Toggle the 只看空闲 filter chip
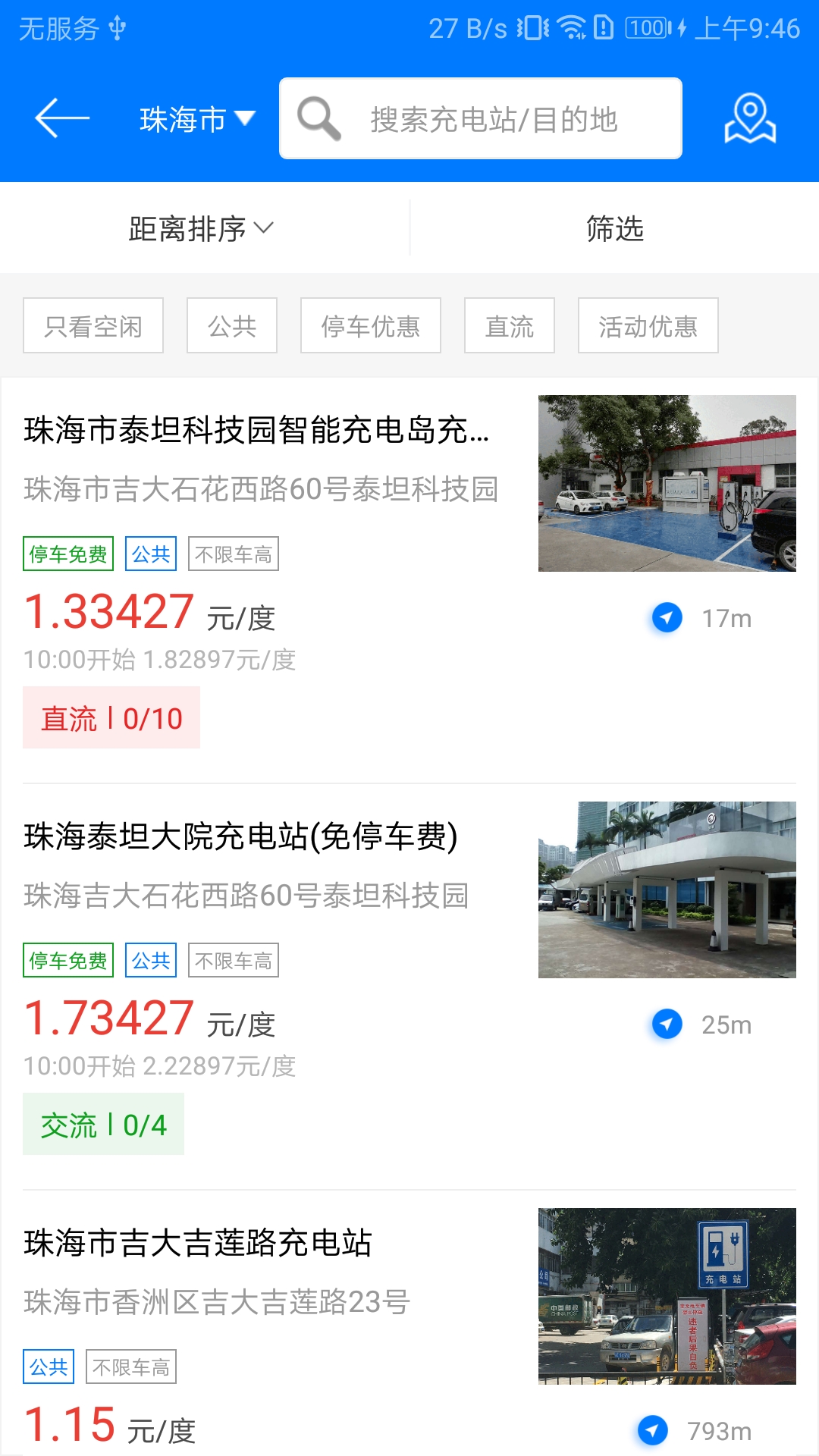Screen dimensions: 819x1456 pos(93,325)
